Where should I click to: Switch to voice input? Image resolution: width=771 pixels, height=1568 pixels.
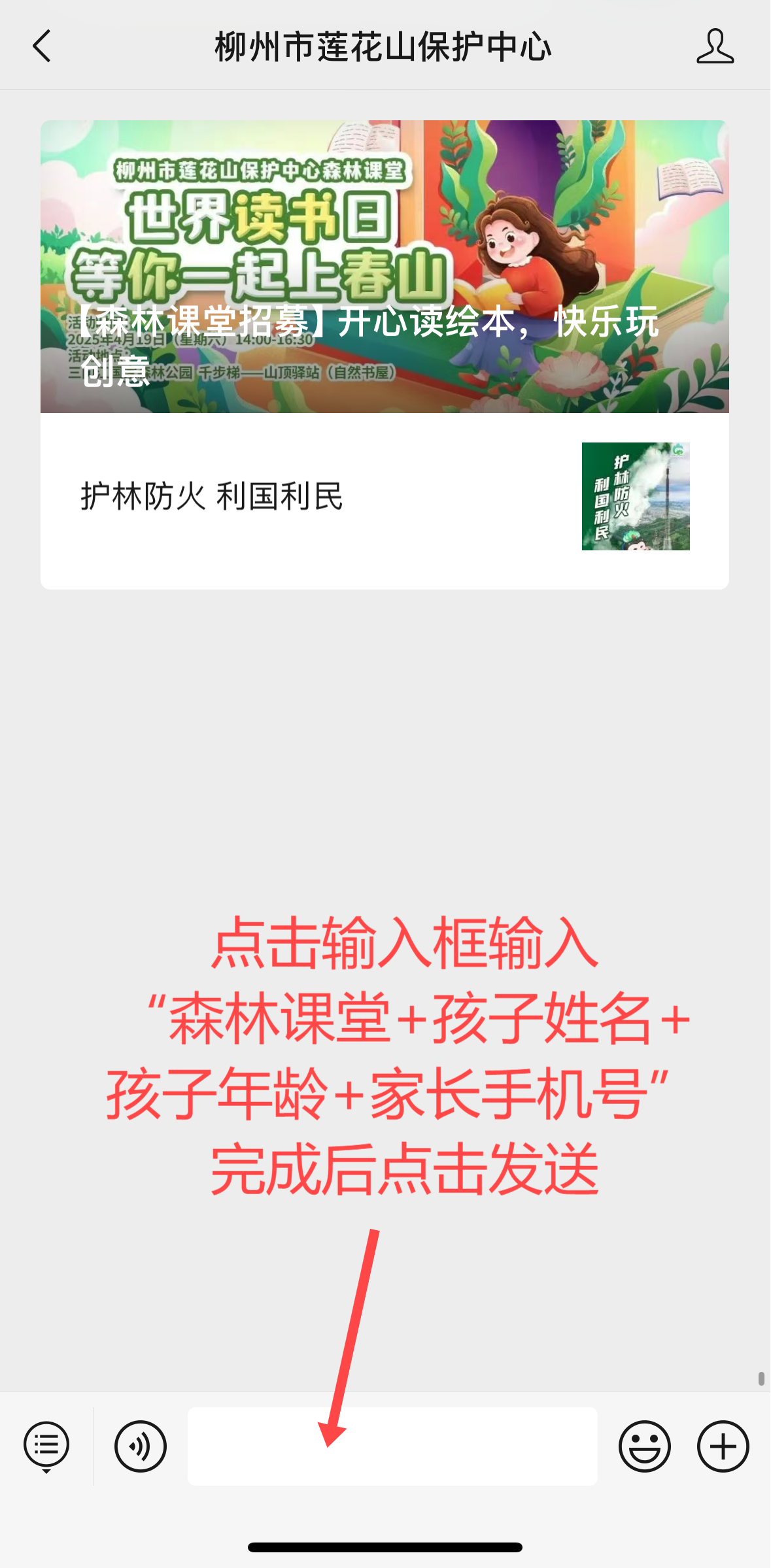pyautogui.click(x=141, y=1446)
